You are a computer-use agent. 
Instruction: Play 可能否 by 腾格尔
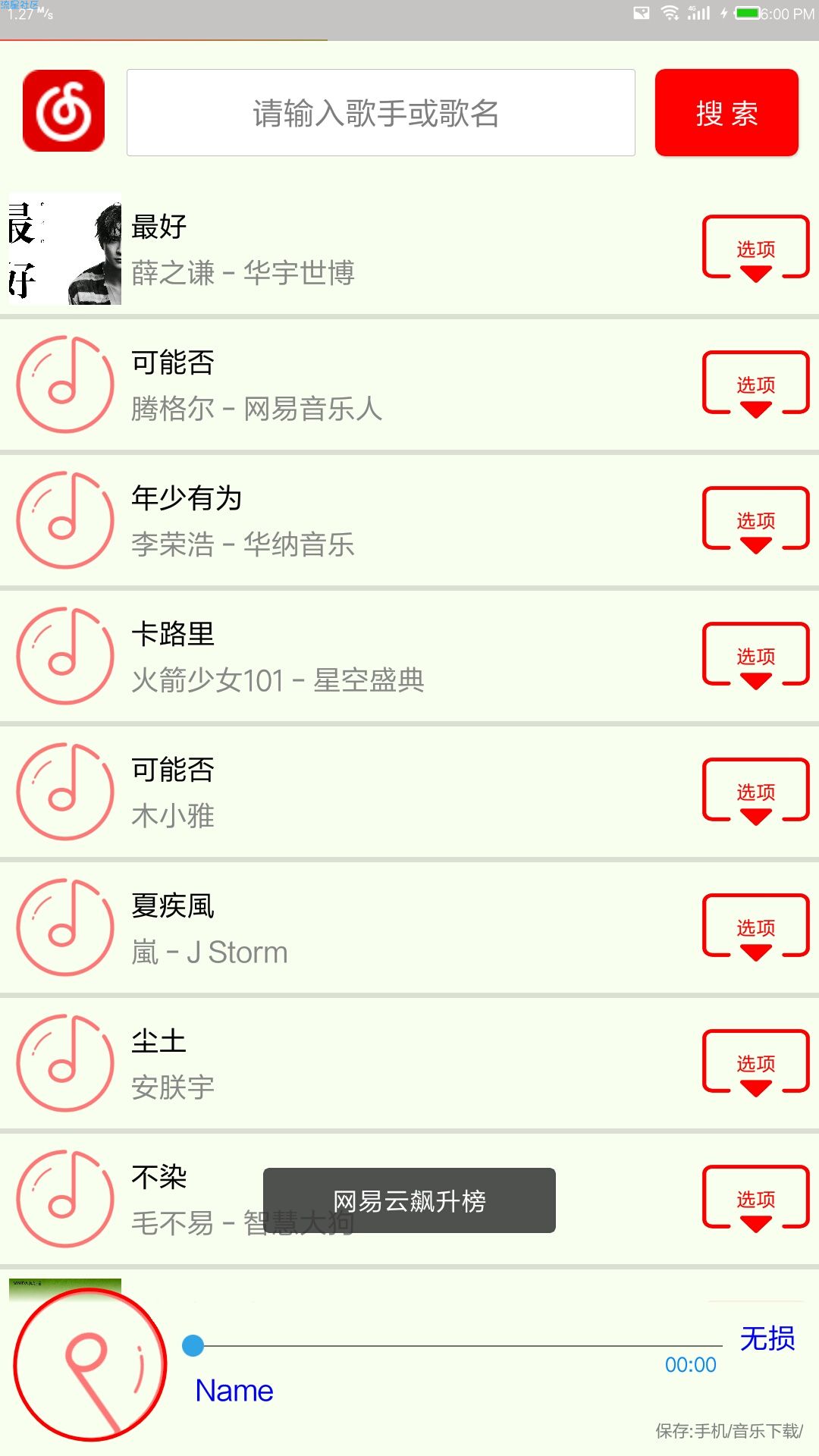[409, 384]
